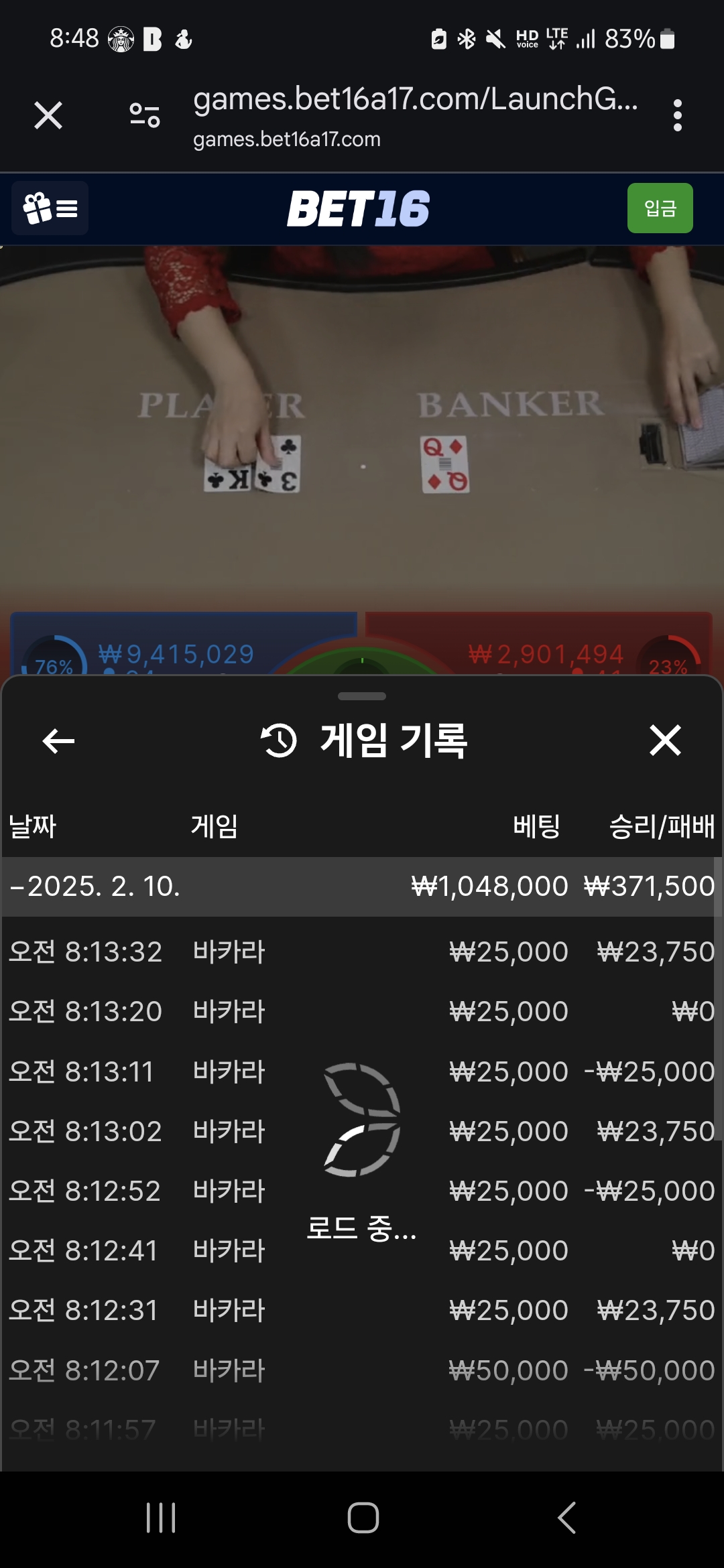Go back from the 게임 기록 panel
Viewport: 724px width, 1568px height.
point(58,740)
